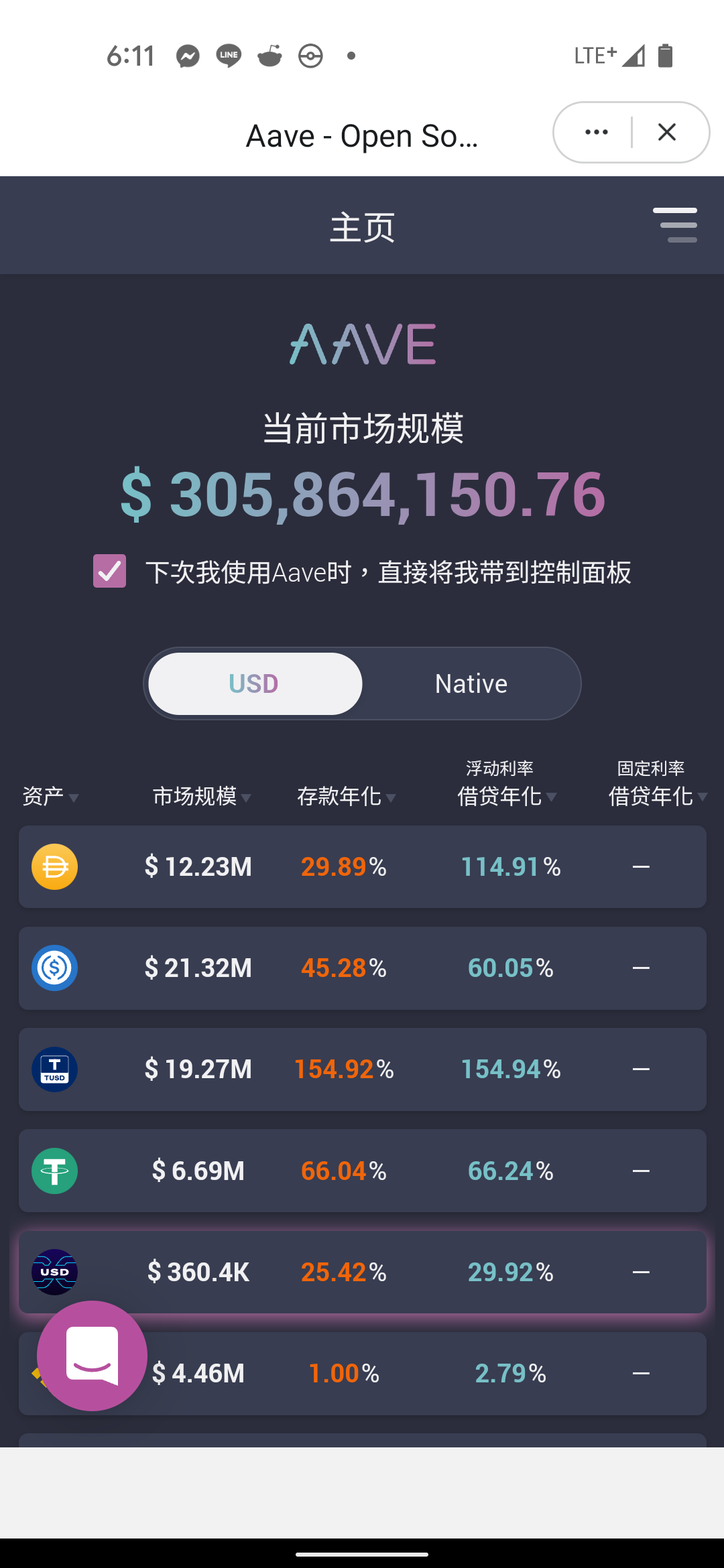Open the USDC row with $21.32M

[x=362, y=968]
